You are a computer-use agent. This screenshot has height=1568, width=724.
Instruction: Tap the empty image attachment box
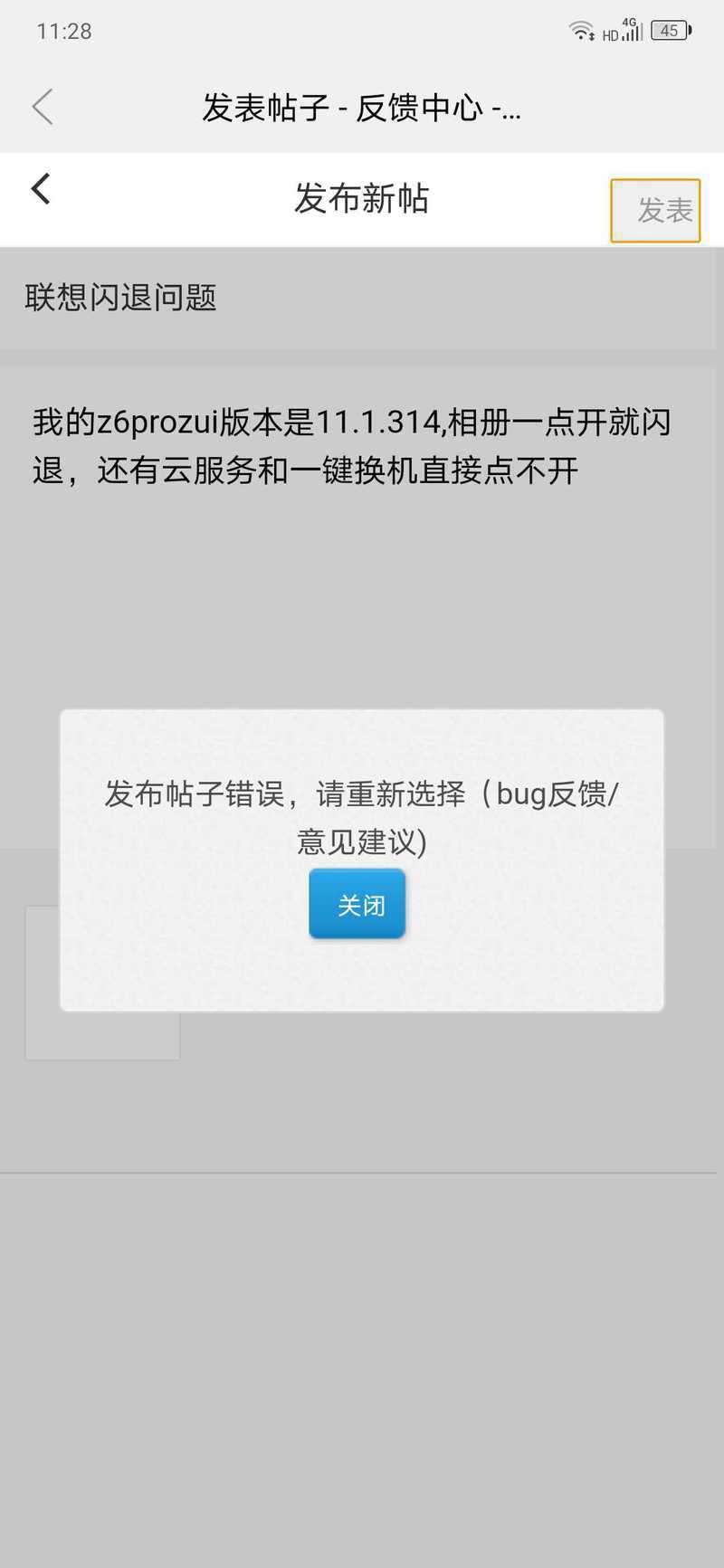102,983
